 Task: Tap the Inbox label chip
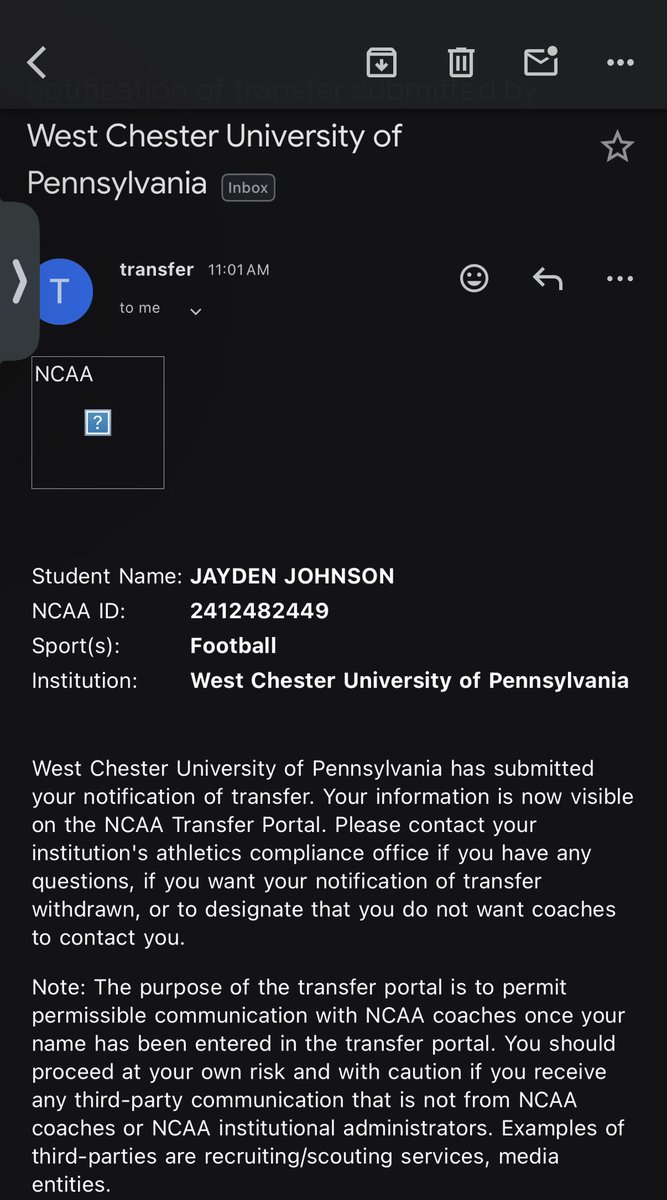tap(248, 187)
